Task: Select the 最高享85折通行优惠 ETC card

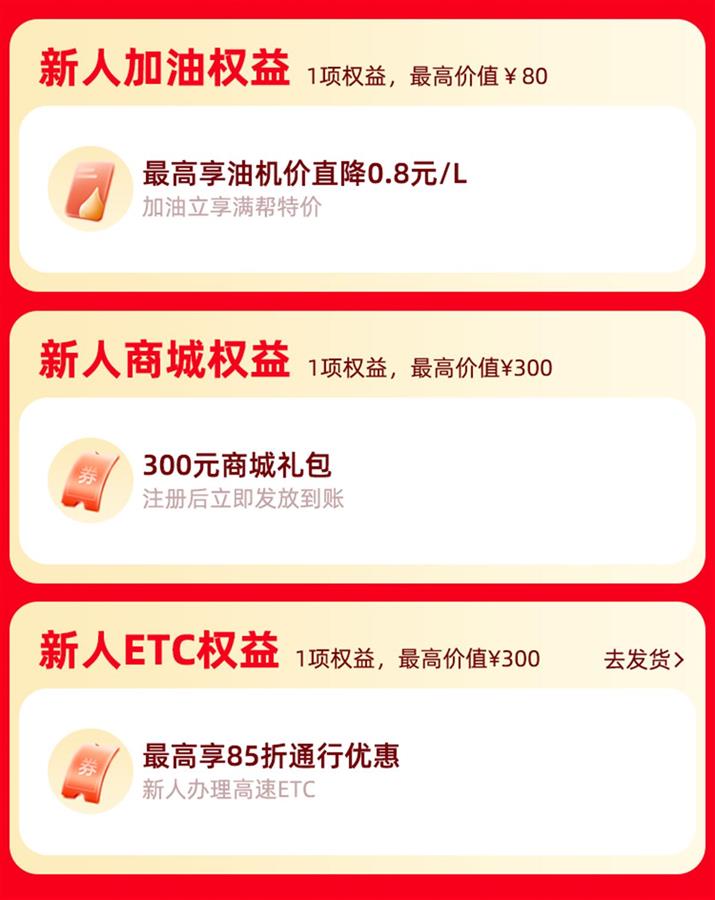Action: pos(357,771)
